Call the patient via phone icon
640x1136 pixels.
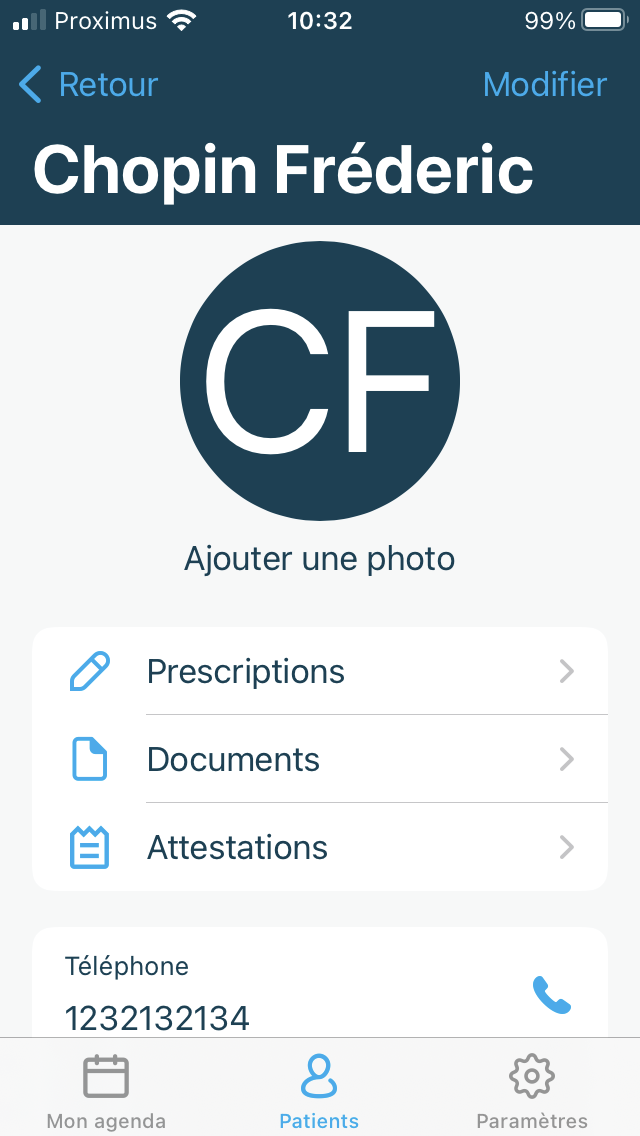[x=551, y=995]
